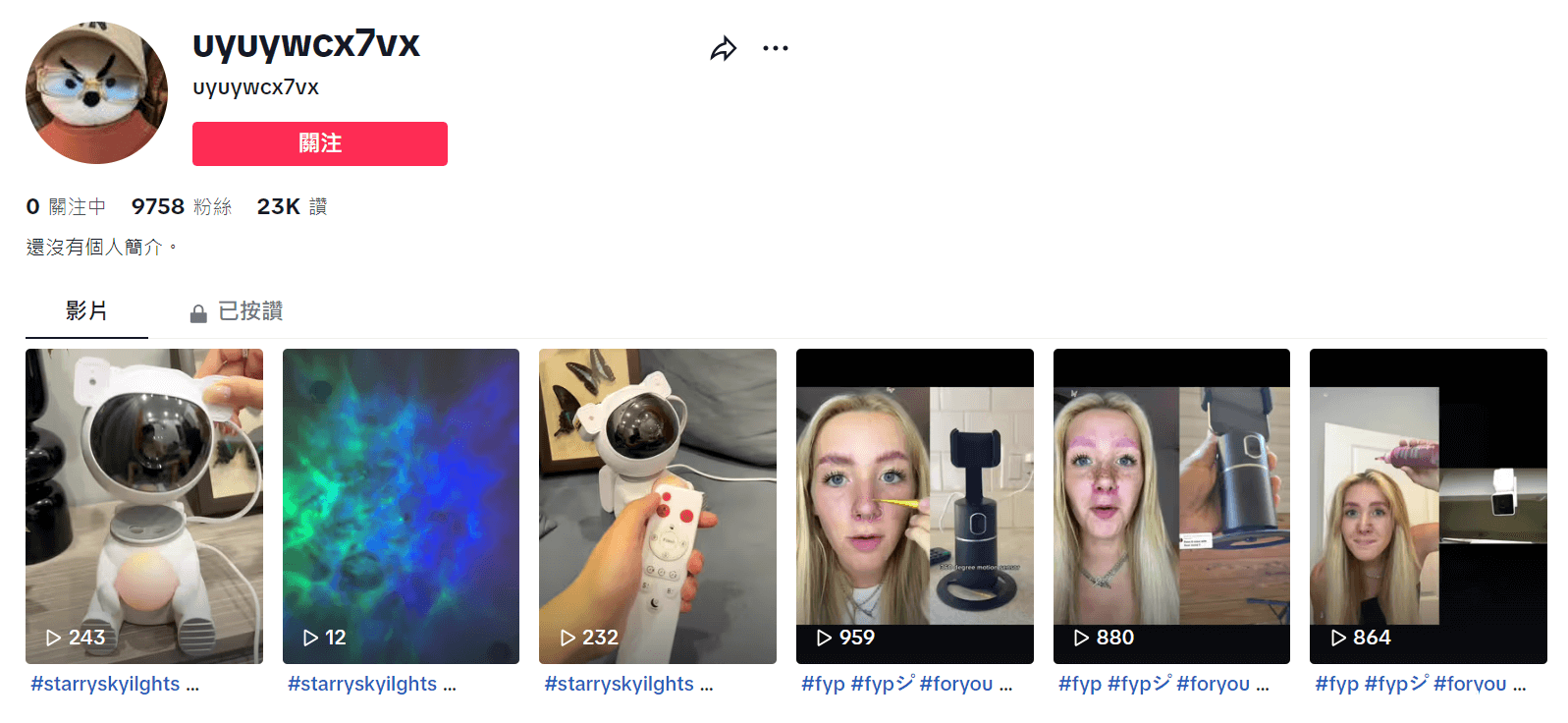Screen dimensions: 1568x723
Task: Open the three-dot overflow menu
Action: (x=775, y=48)
